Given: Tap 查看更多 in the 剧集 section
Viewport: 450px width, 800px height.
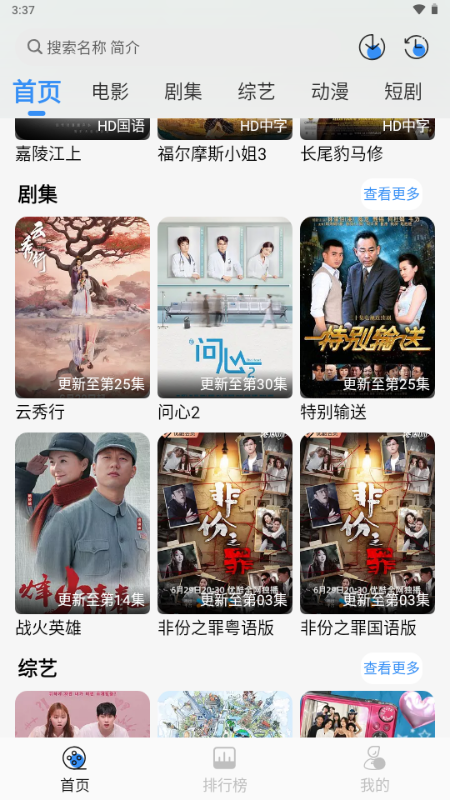Looking at the screenshot, I should point(391,194).
